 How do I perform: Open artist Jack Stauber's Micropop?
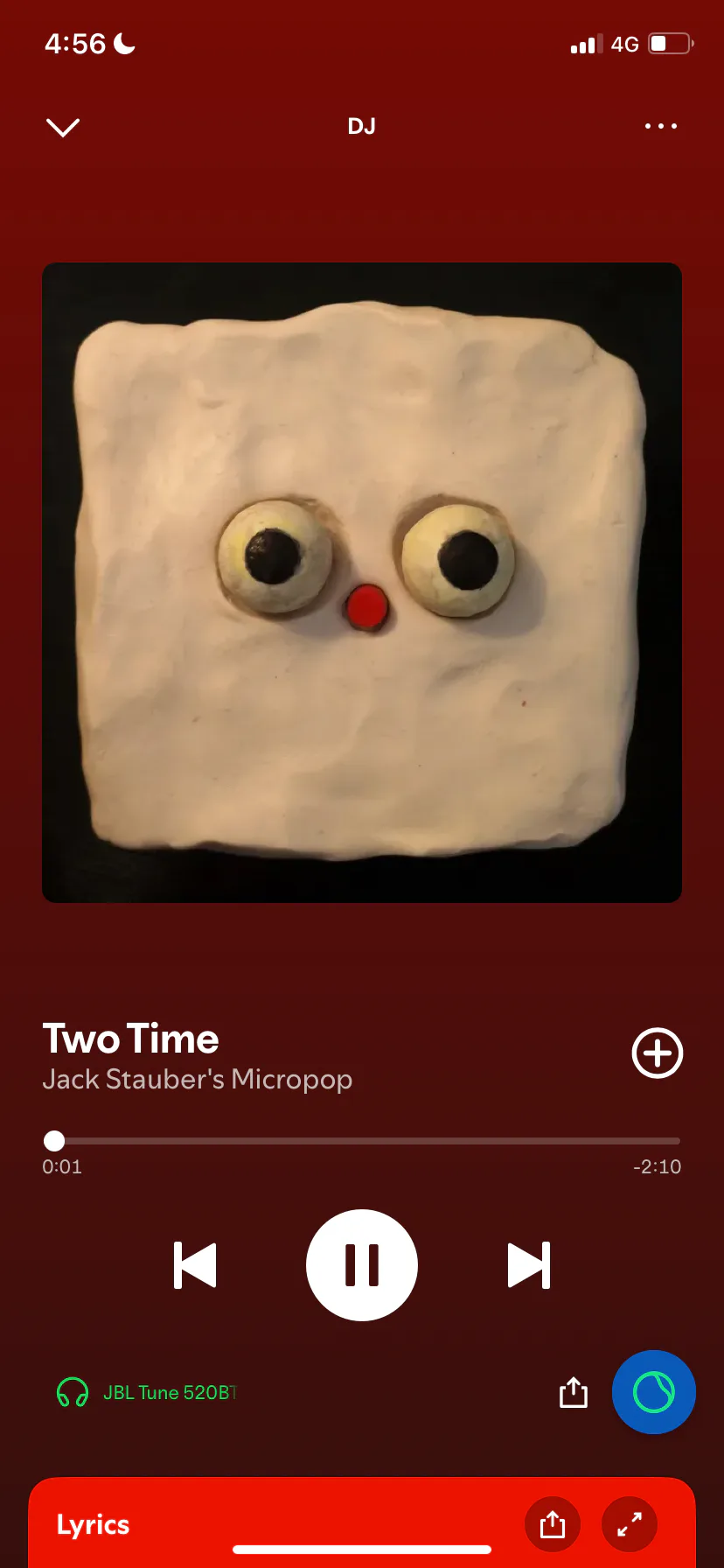pyautogui.click(x=198, y=1080)
